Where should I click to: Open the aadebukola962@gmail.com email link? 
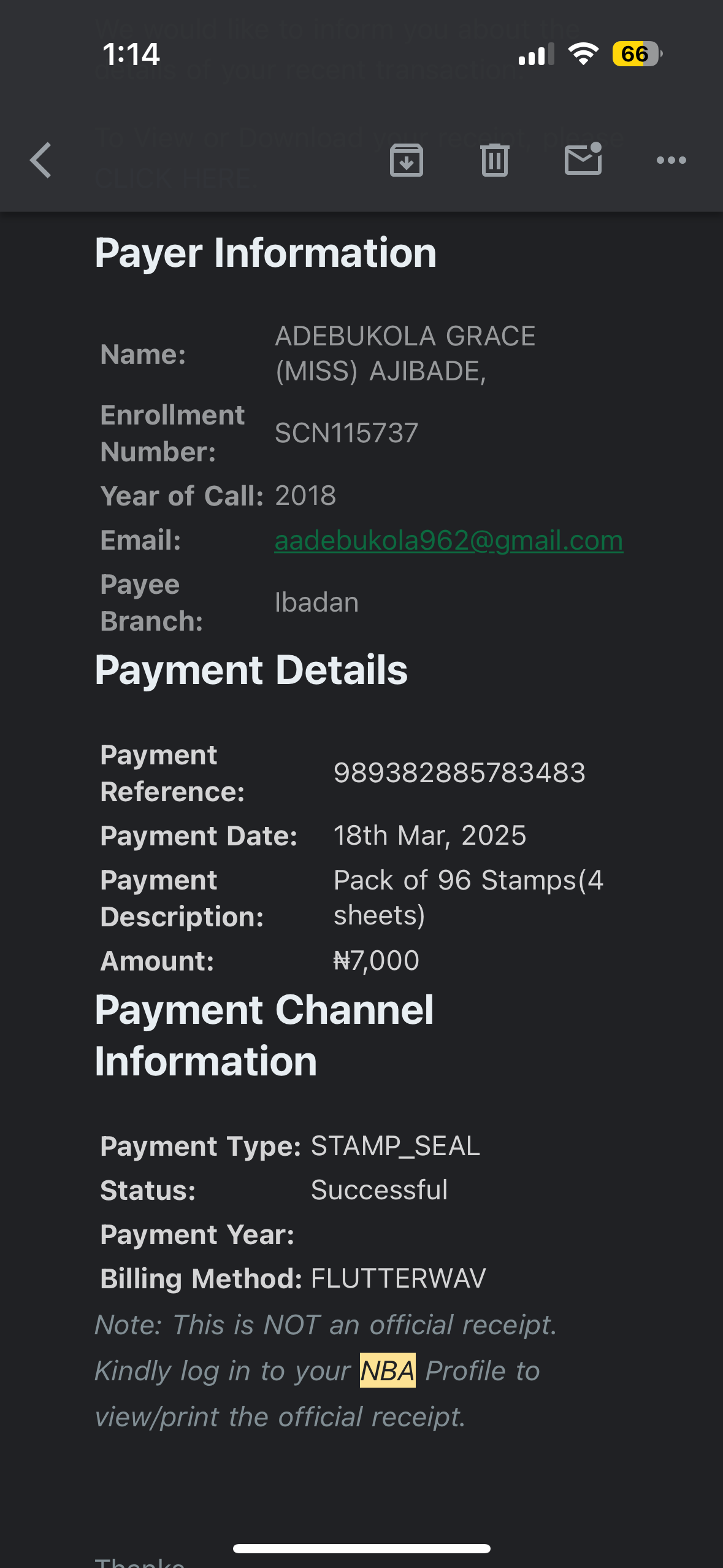[x=449, y=541]
